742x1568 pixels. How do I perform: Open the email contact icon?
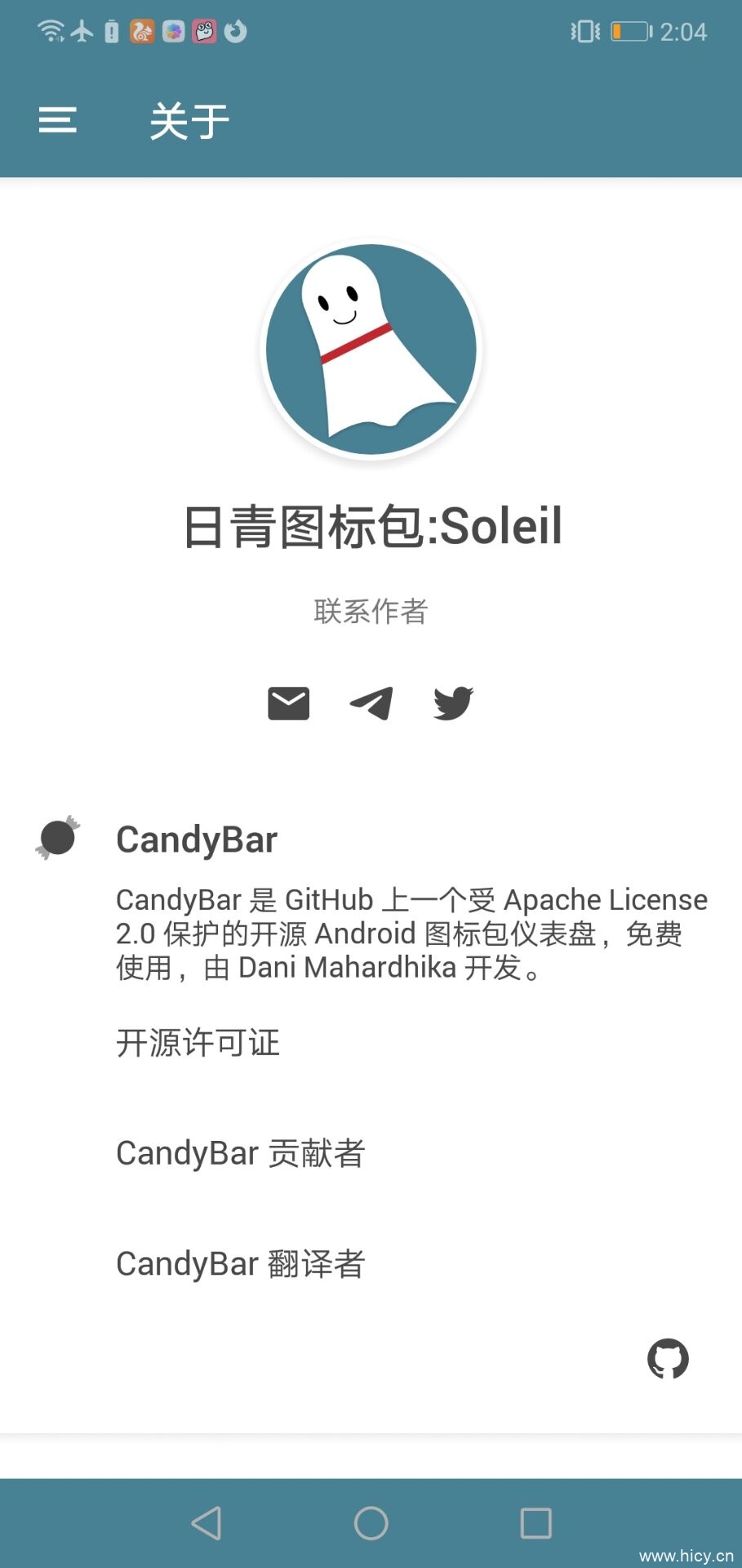click(x=289, y=703)
